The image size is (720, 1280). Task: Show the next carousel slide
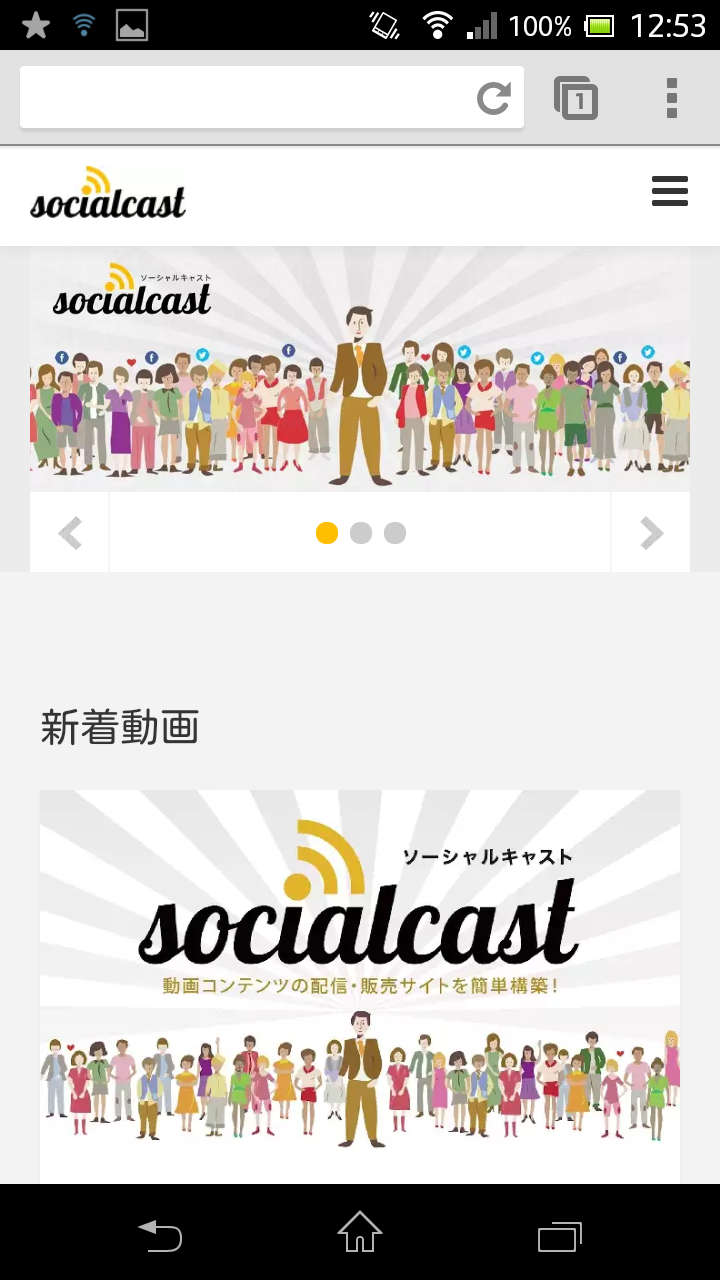651,533
